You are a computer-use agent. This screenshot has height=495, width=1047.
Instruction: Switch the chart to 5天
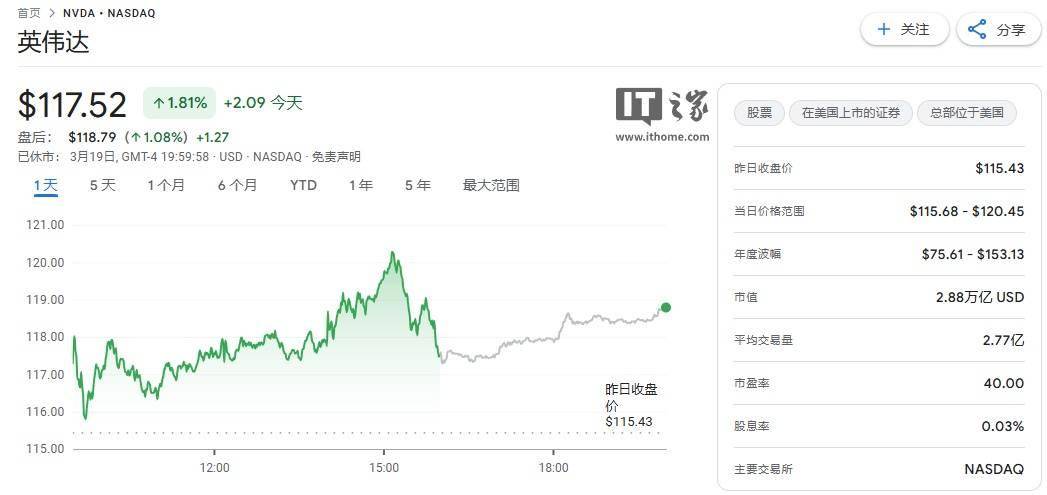click(x=102, y=185)
